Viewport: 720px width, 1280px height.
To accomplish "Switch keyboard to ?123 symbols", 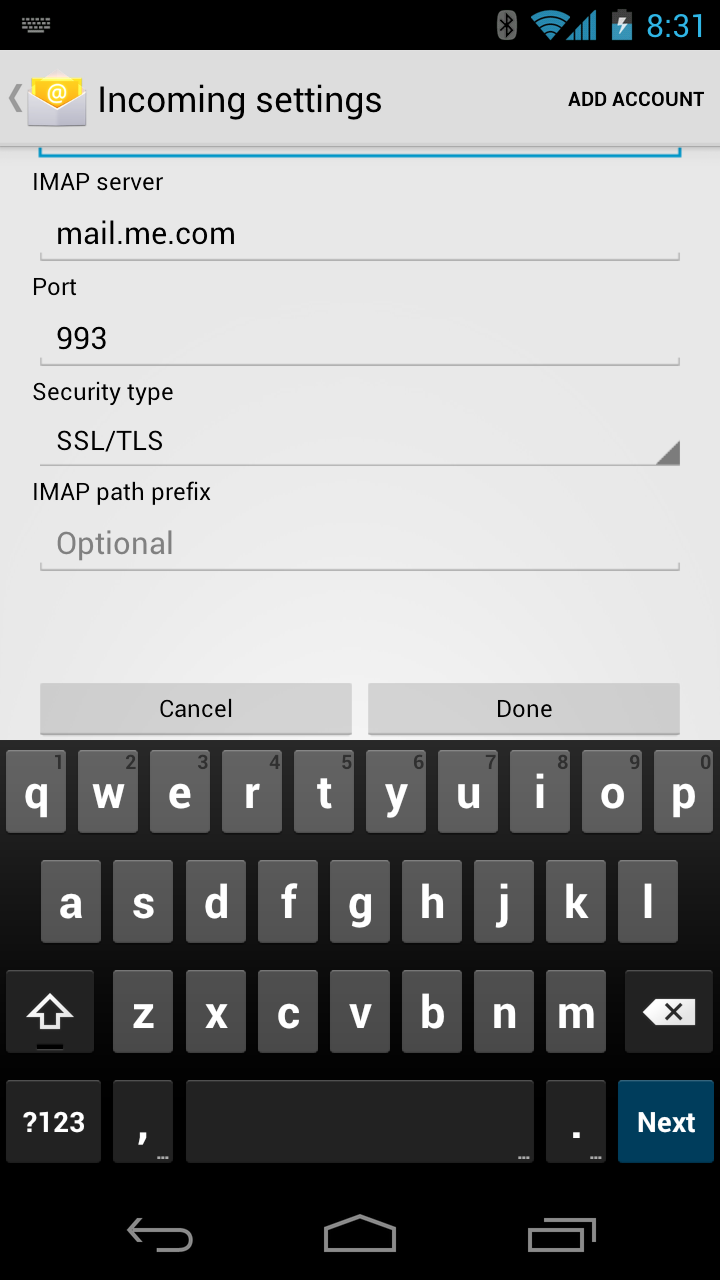I will click(54, 1122).
